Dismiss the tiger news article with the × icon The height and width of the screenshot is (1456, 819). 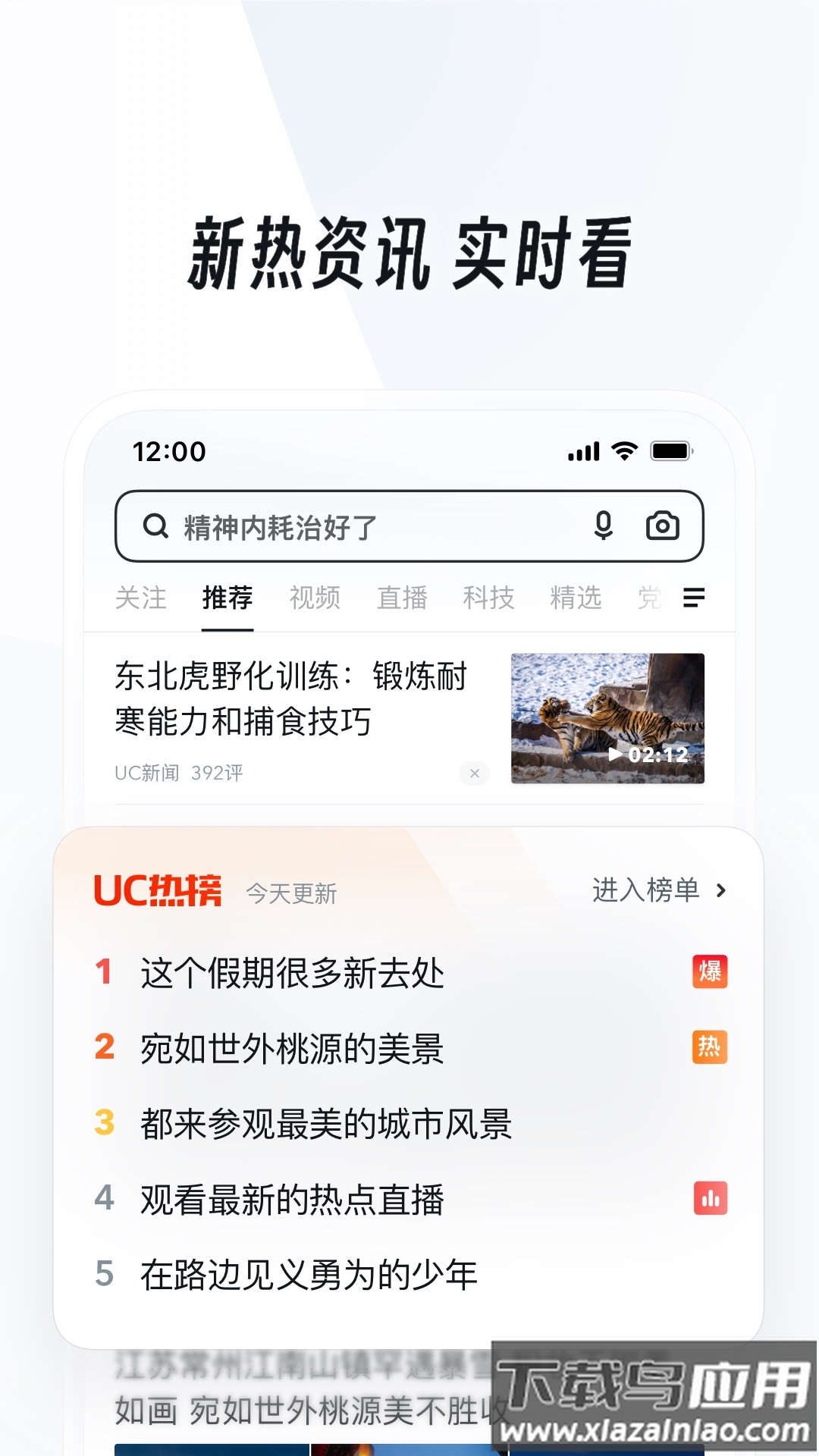coord(474,773)
